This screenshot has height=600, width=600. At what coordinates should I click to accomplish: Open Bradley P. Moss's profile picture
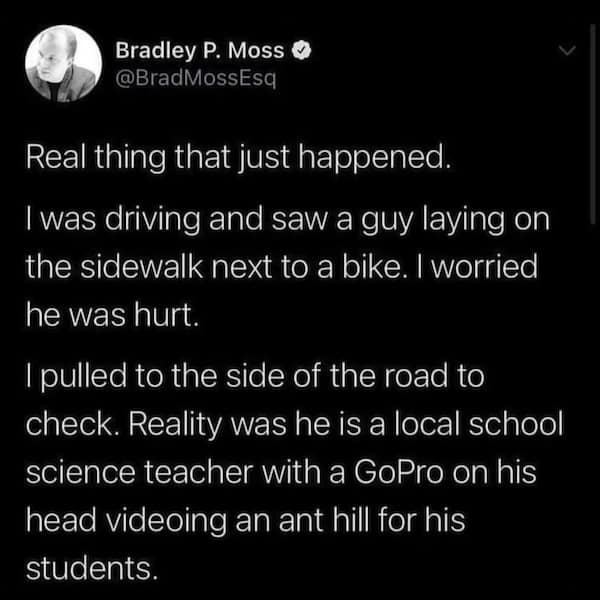pos(61,61)
